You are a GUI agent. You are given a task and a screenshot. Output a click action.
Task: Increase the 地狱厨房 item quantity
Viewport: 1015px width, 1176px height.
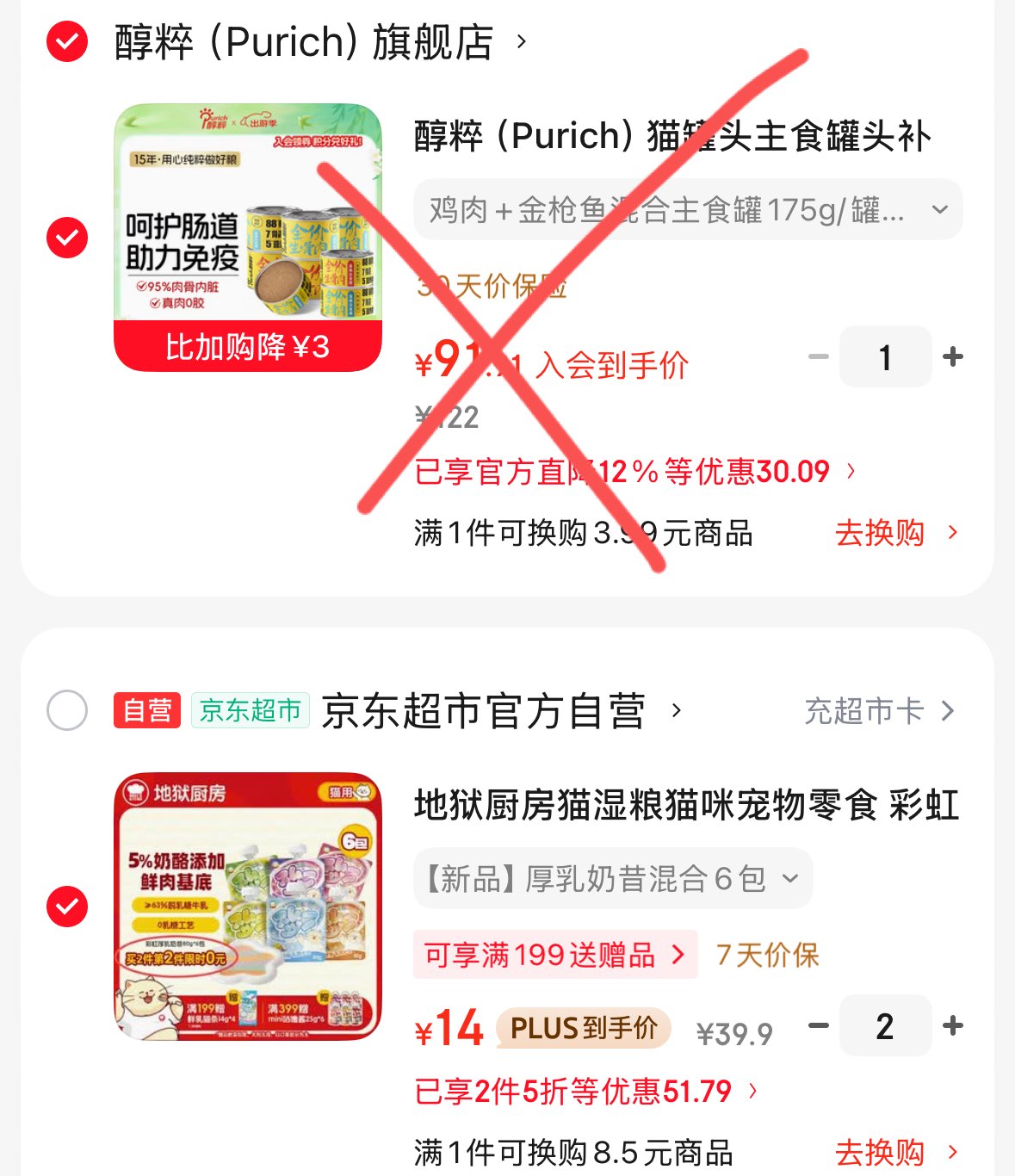(x=952, y=1025)
